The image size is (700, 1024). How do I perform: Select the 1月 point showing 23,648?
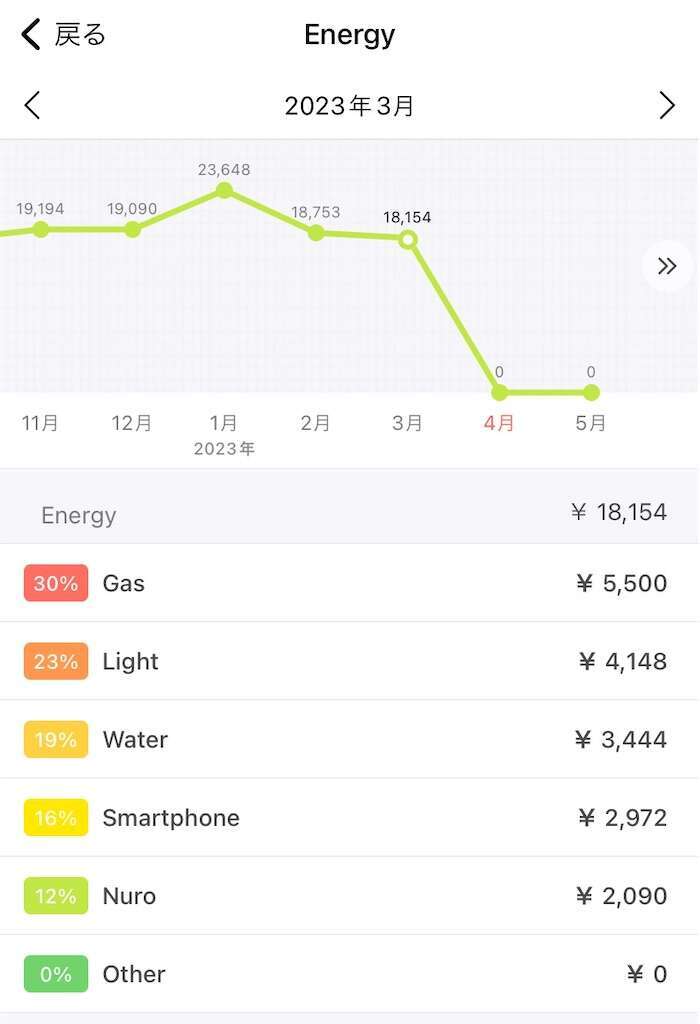tap(224, 190)
